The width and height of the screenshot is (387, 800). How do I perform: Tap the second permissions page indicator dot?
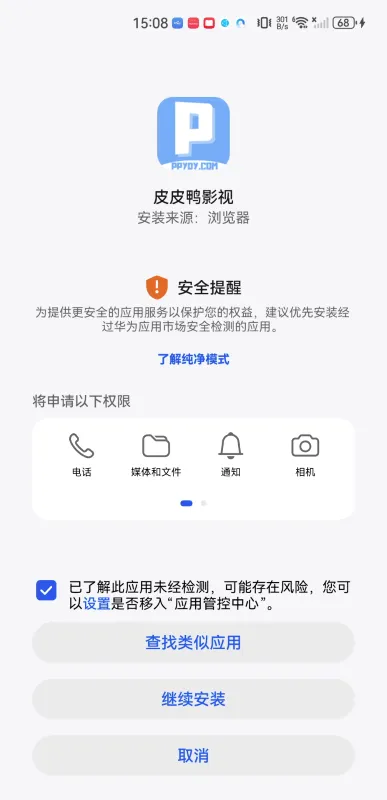point(204,503)
